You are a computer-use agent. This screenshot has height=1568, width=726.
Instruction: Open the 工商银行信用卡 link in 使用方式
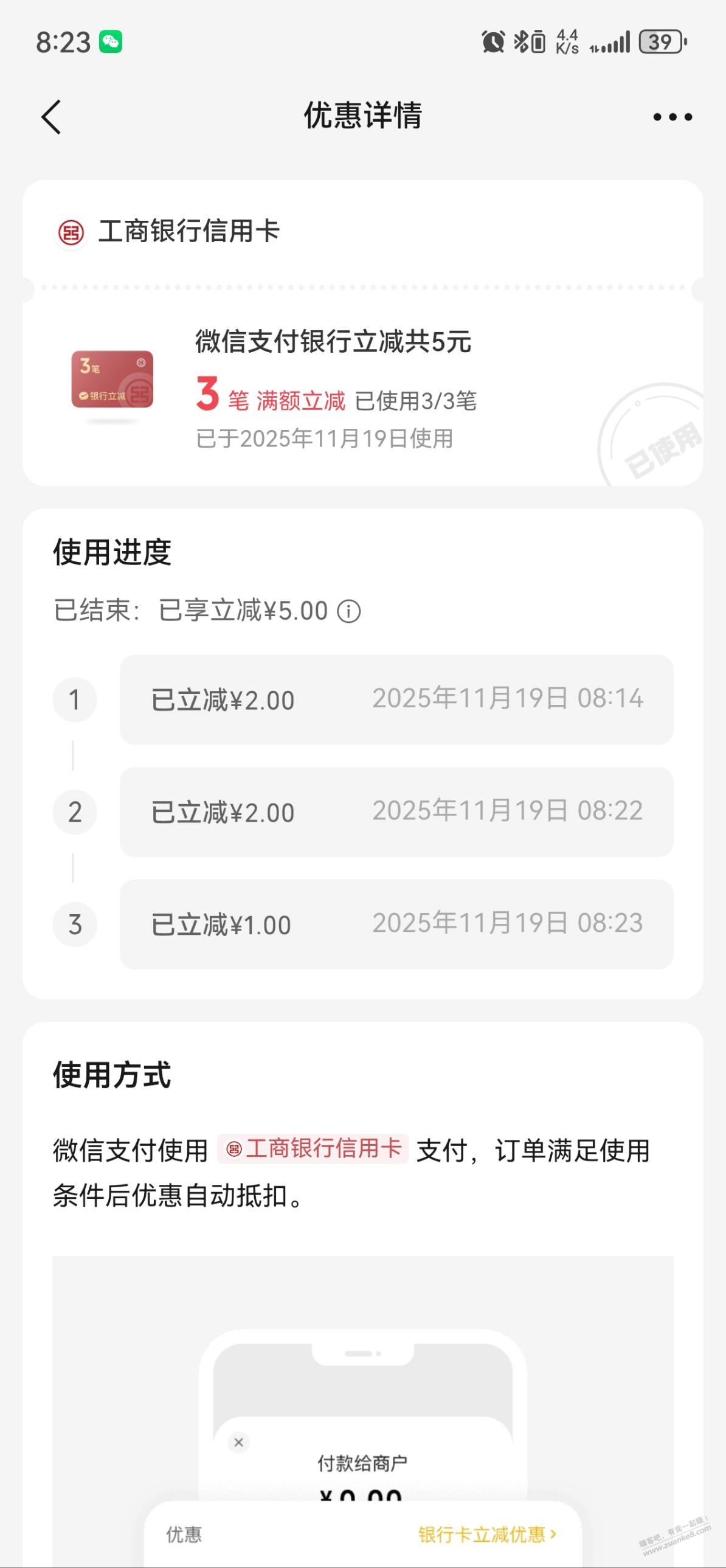[313, 1148]
